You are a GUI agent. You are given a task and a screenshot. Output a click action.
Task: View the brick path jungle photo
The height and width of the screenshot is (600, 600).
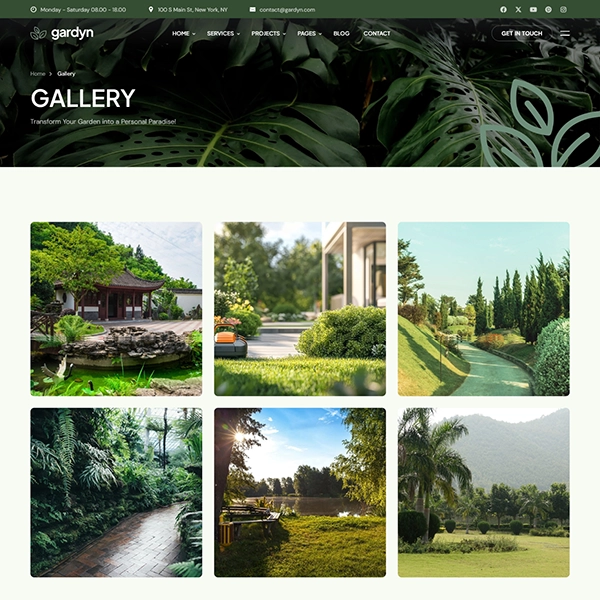tap(116, 492)
